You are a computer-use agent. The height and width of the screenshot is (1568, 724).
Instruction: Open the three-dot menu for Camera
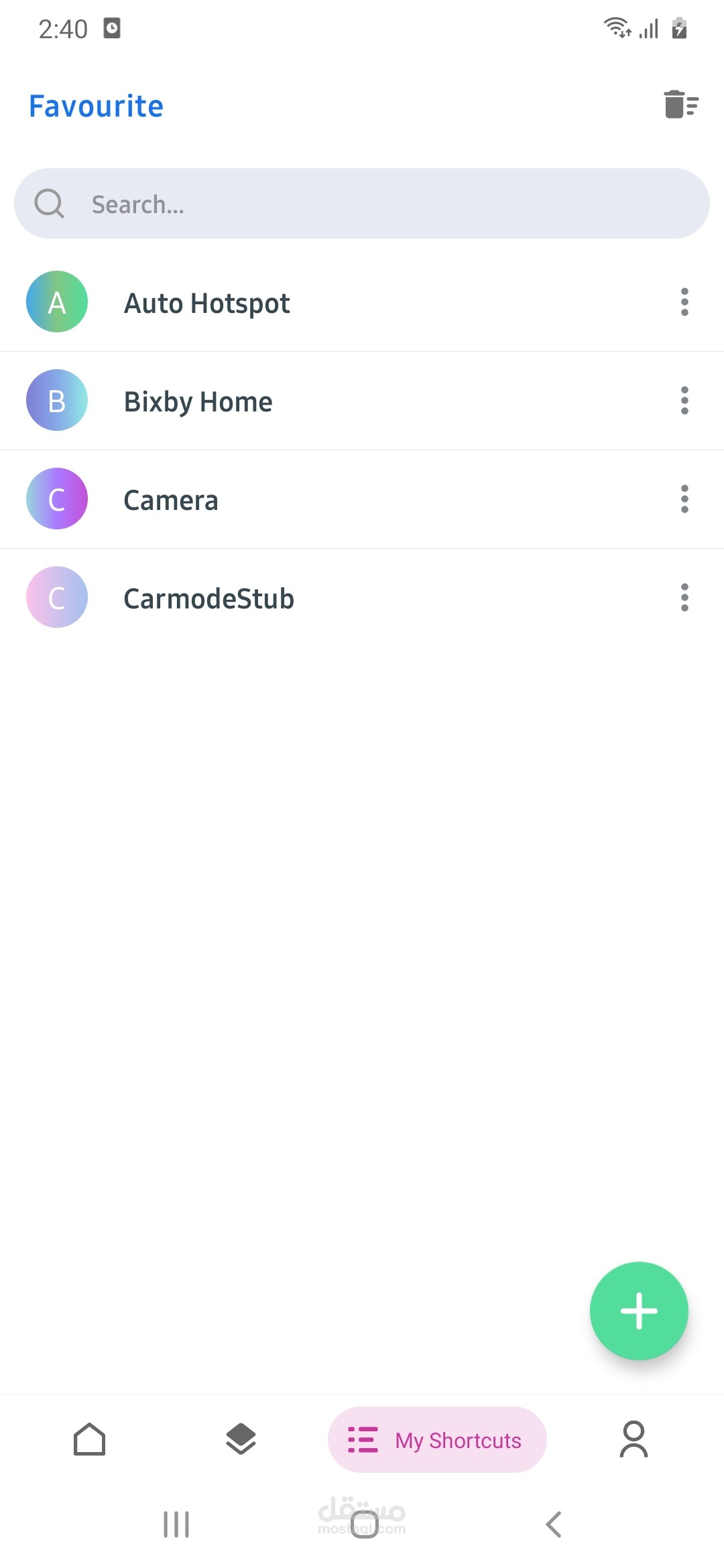tap(684, 499)
